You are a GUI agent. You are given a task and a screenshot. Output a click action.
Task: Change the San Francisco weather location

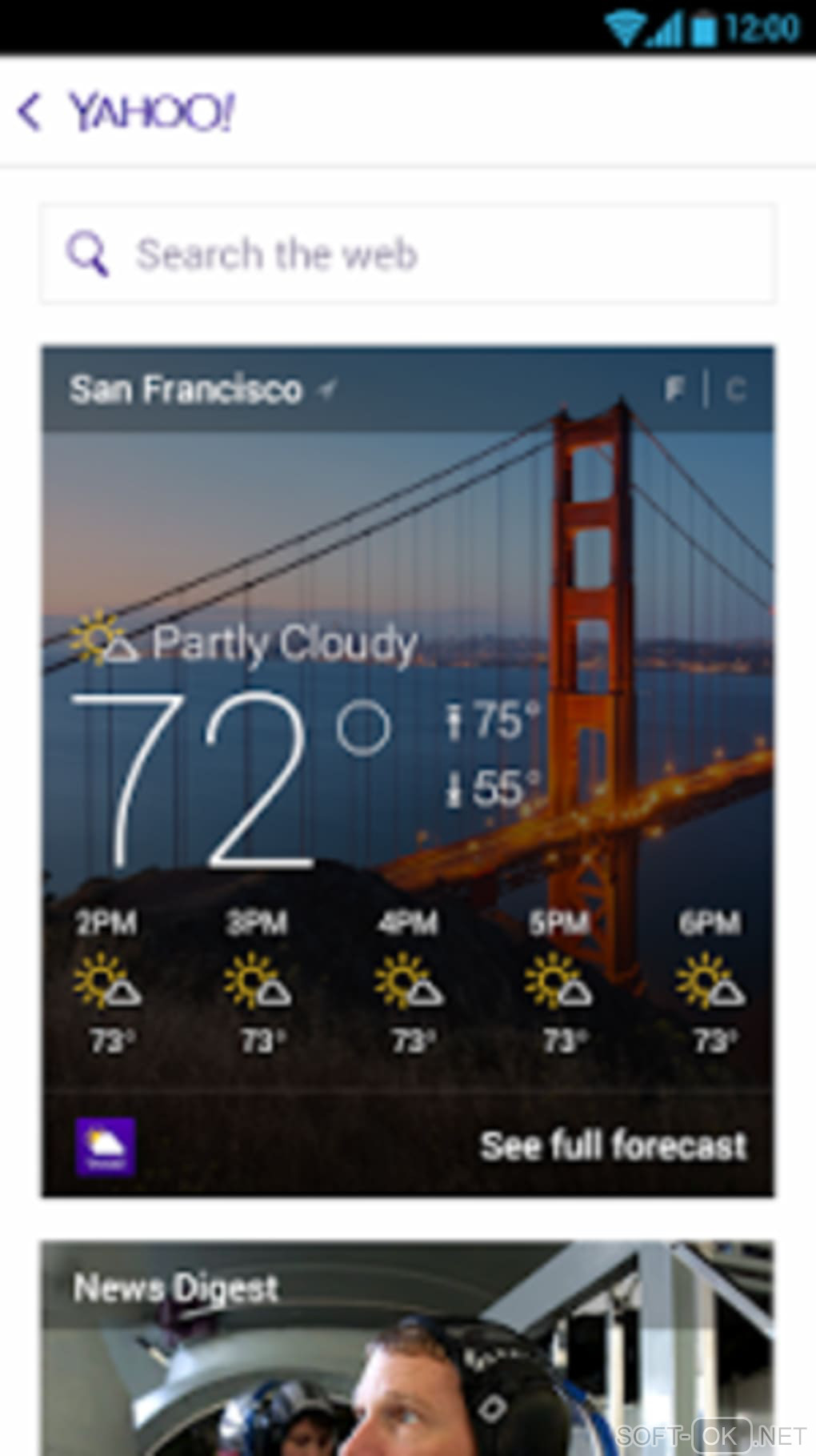[x=200, y=390]
